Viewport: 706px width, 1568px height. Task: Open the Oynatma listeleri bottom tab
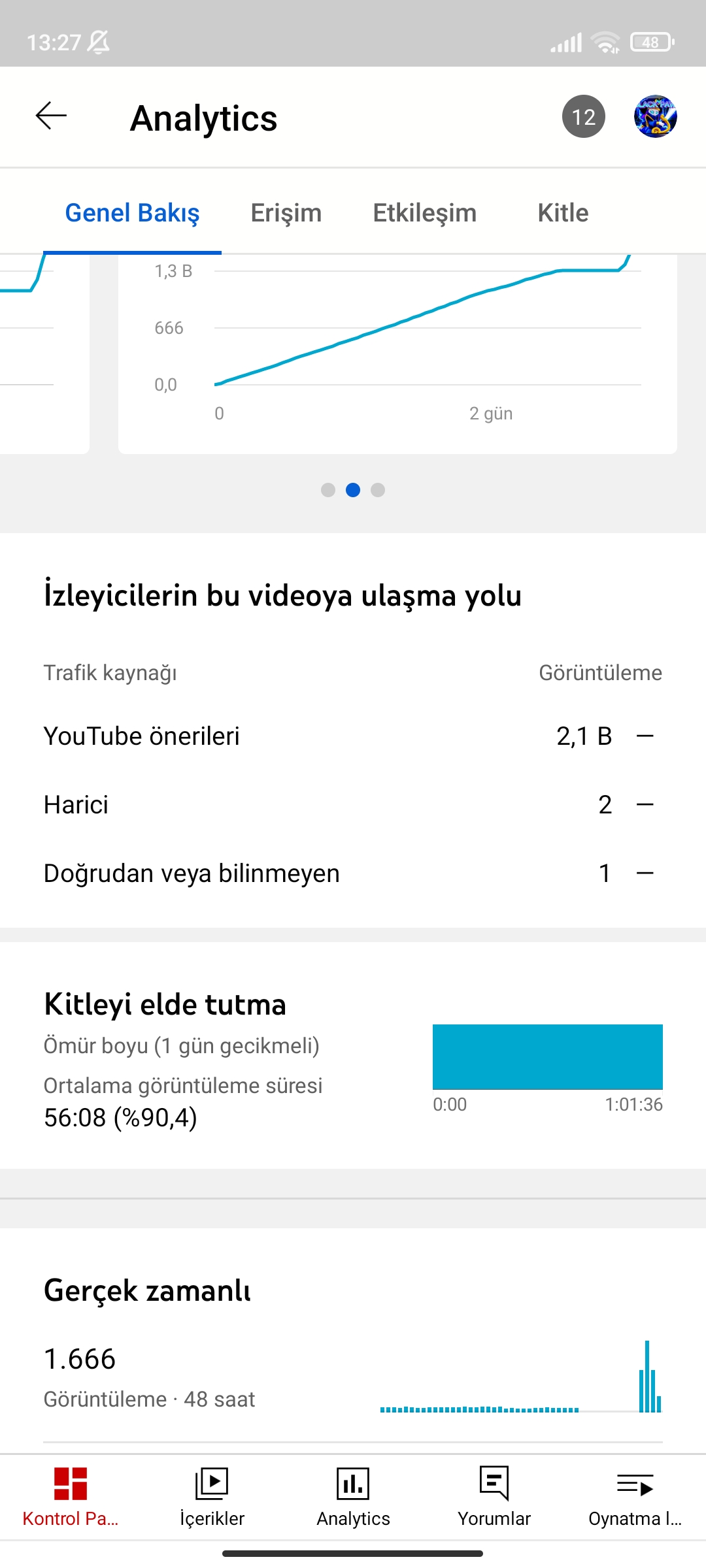tap(635, 1497)
